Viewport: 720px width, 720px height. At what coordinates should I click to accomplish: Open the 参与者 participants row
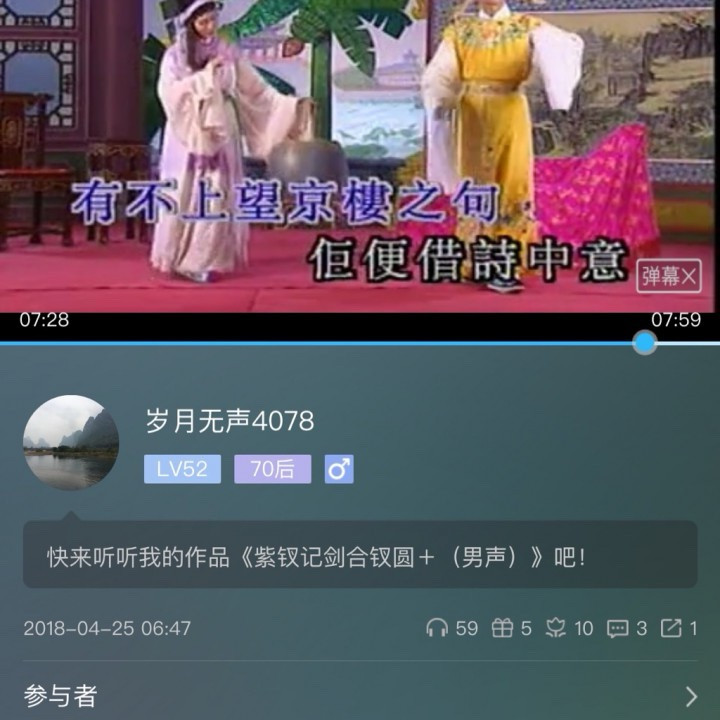tap(360, 695)
